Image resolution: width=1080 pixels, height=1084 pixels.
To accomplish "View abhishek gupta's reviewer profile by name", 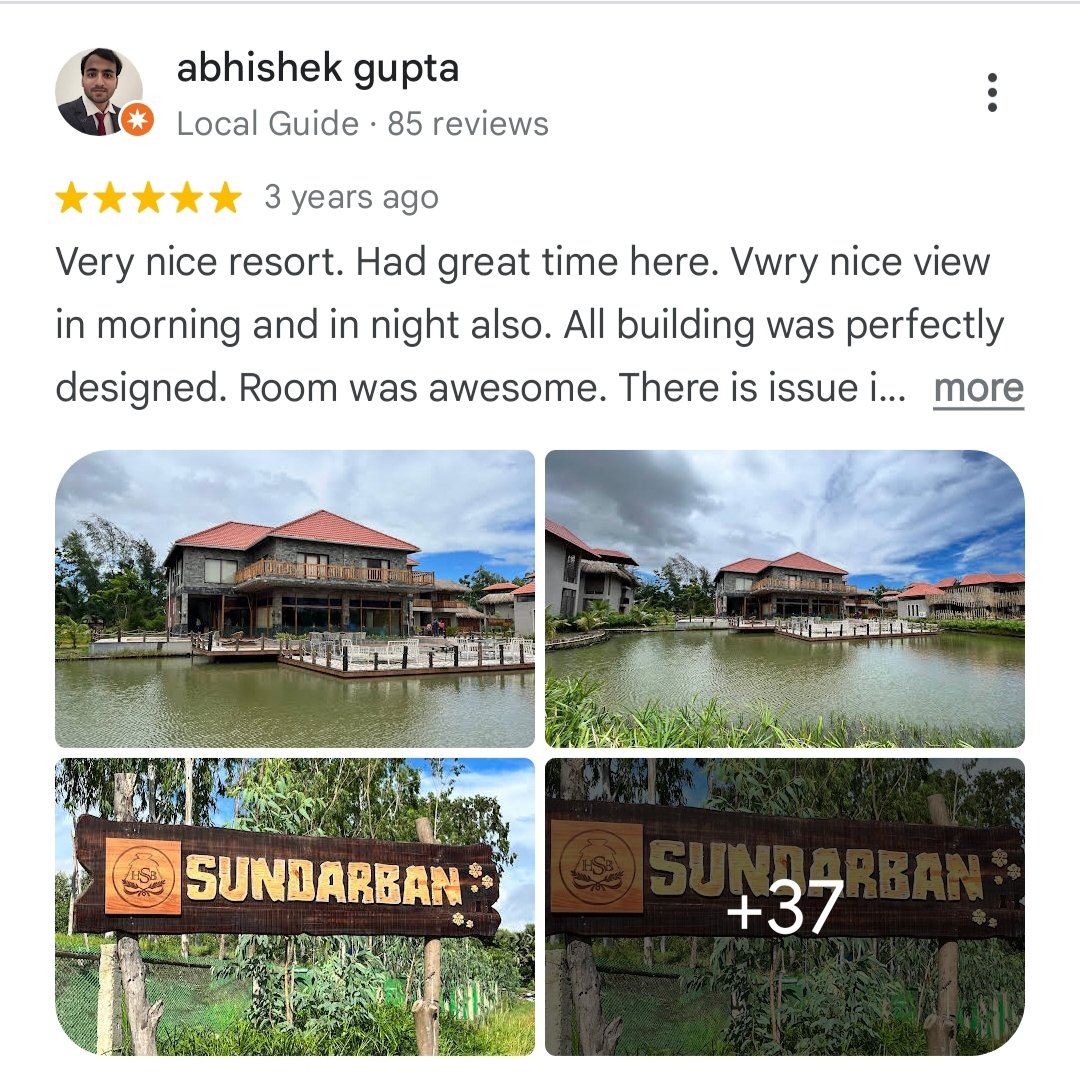I will (x=317, y=69).
